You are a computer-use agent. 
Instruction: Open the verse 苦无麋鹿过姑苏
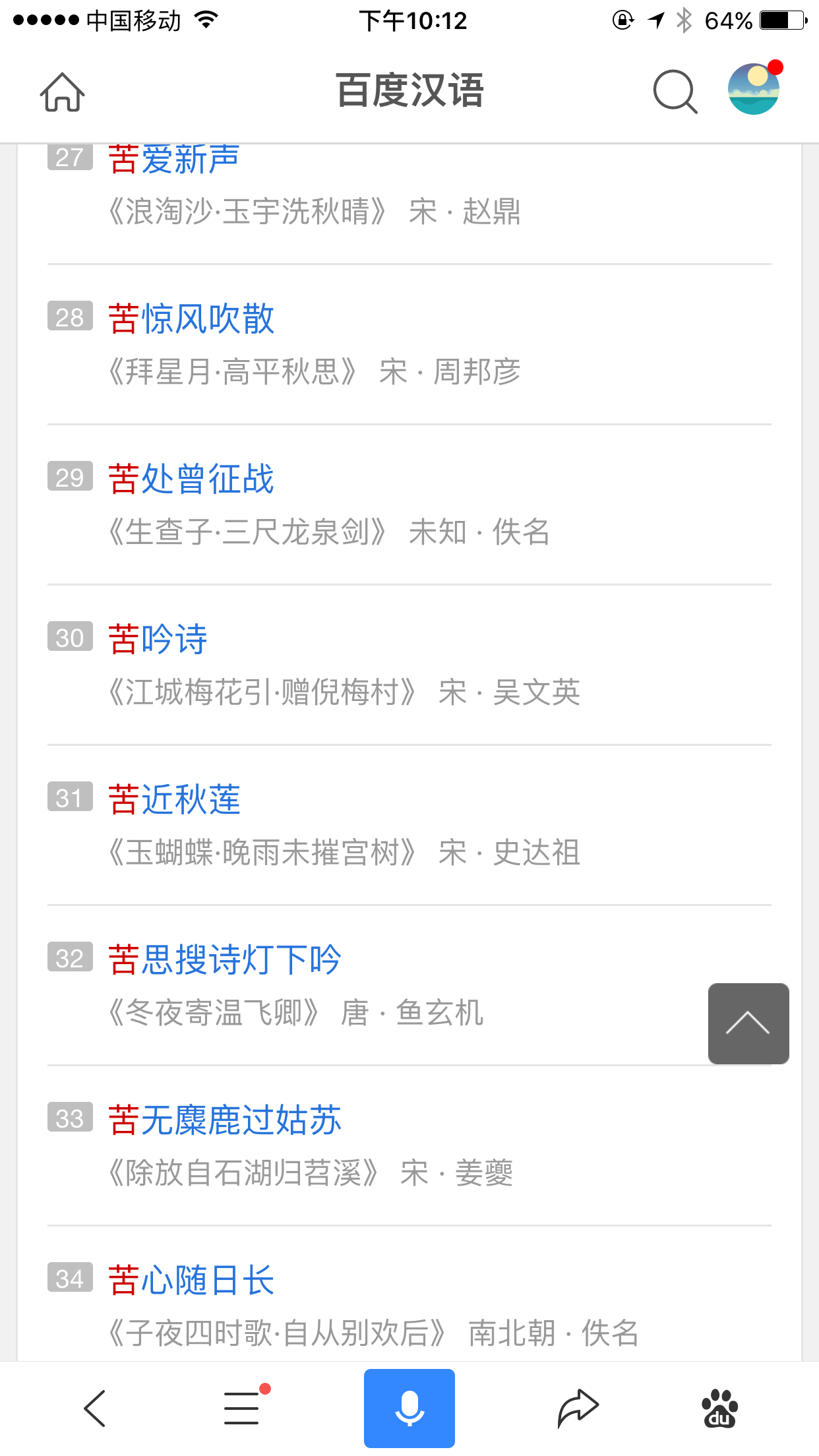(225, 1120)
